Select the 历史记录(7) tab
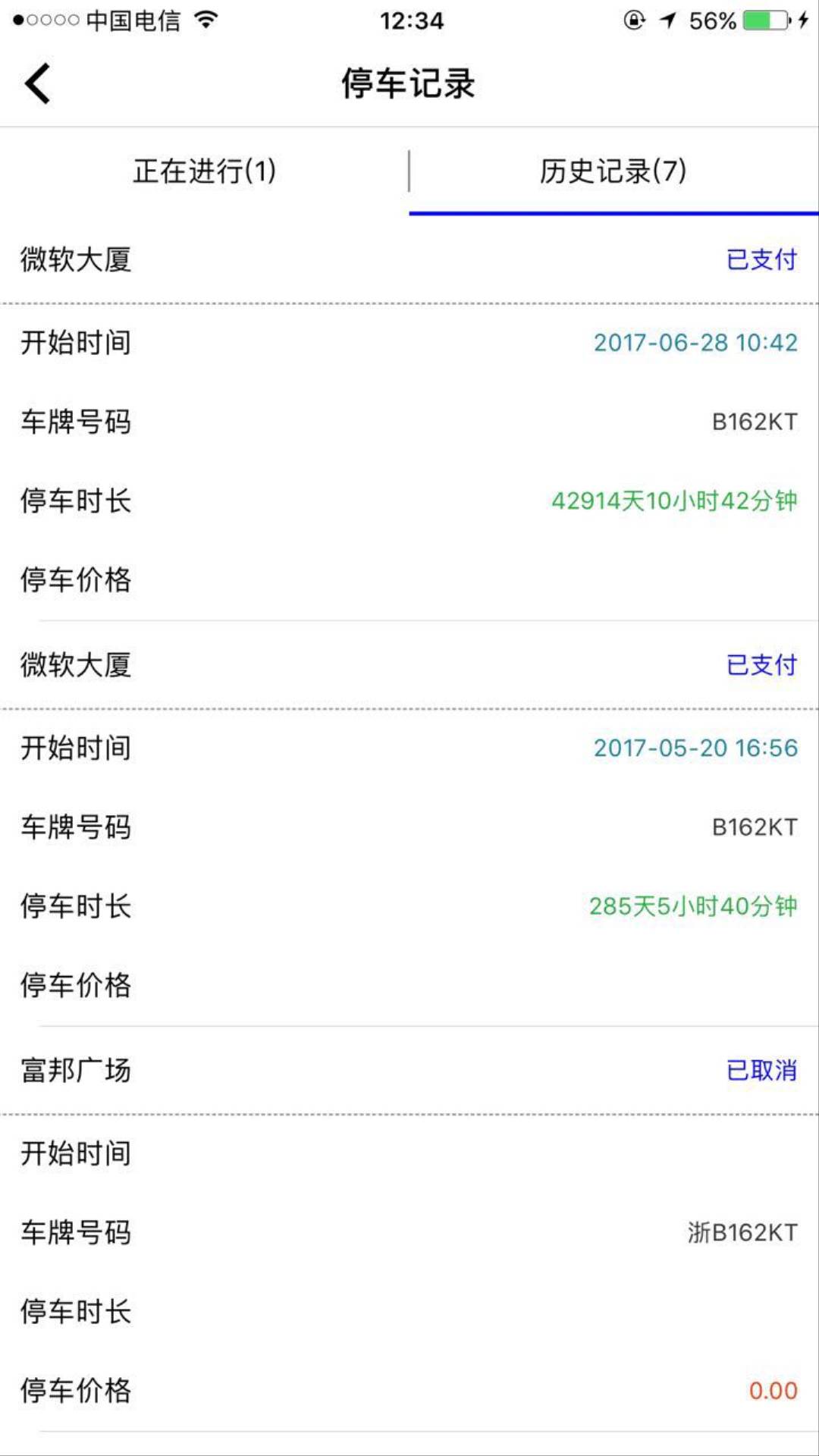The width and height of the screenshot is (819, 1456). pos(613,171)
